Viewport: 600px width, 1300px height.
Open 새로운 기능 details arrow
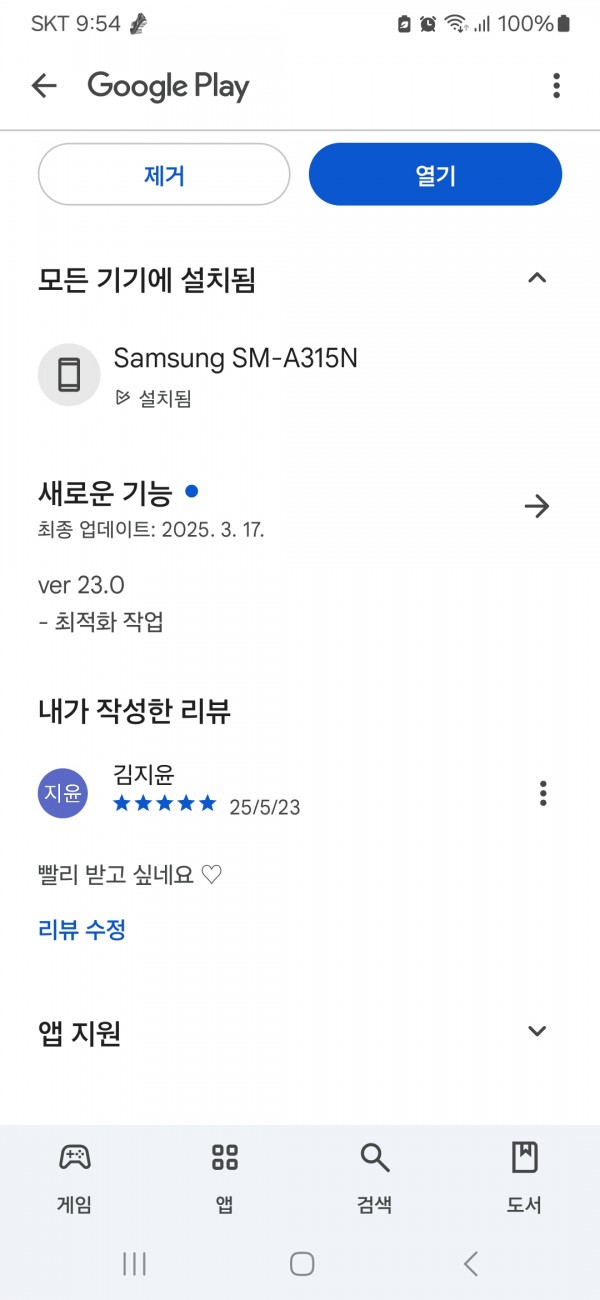click(x=537, y=507)
